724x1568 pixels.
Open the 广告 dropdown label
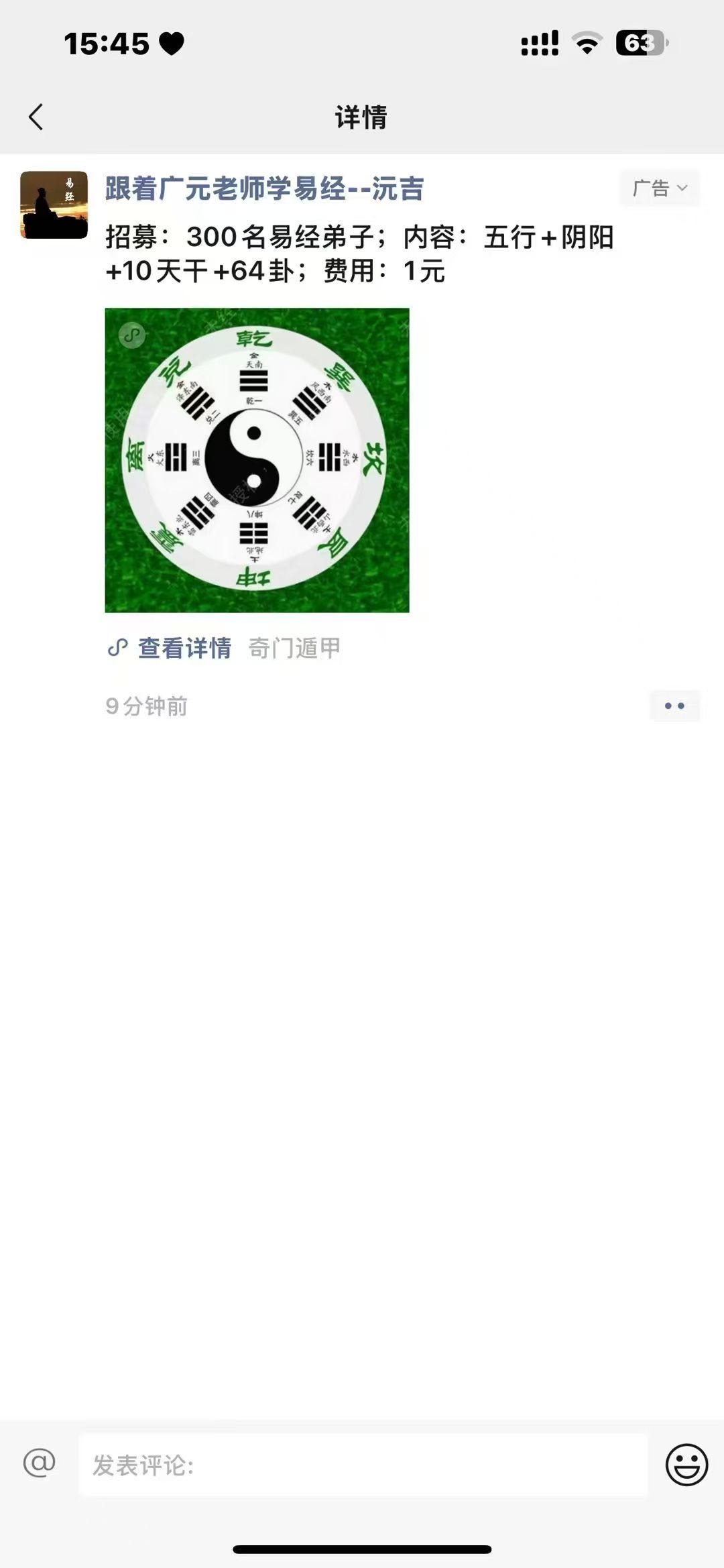click(660, 188)
